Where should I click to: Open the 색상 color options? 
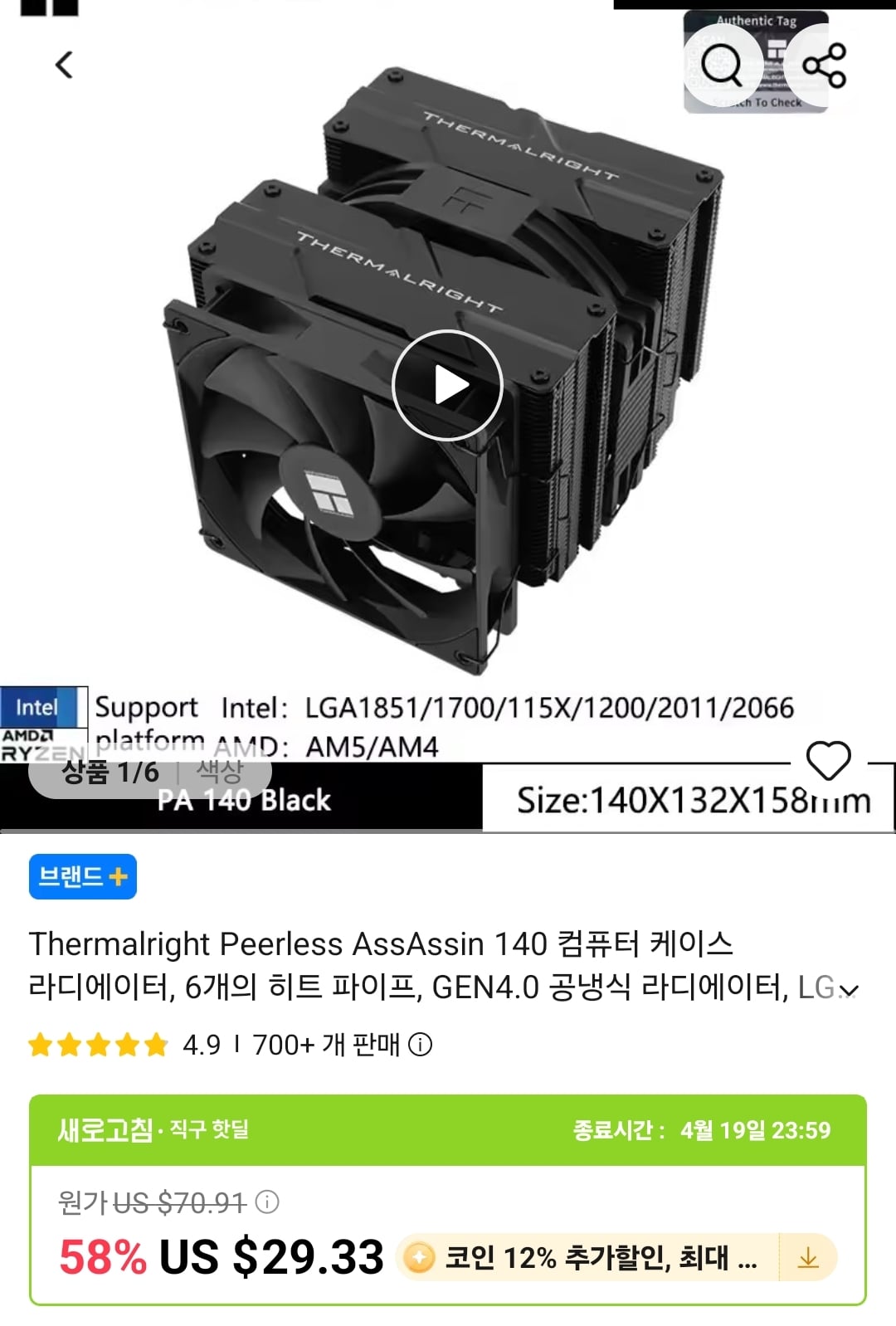point(224,772)
